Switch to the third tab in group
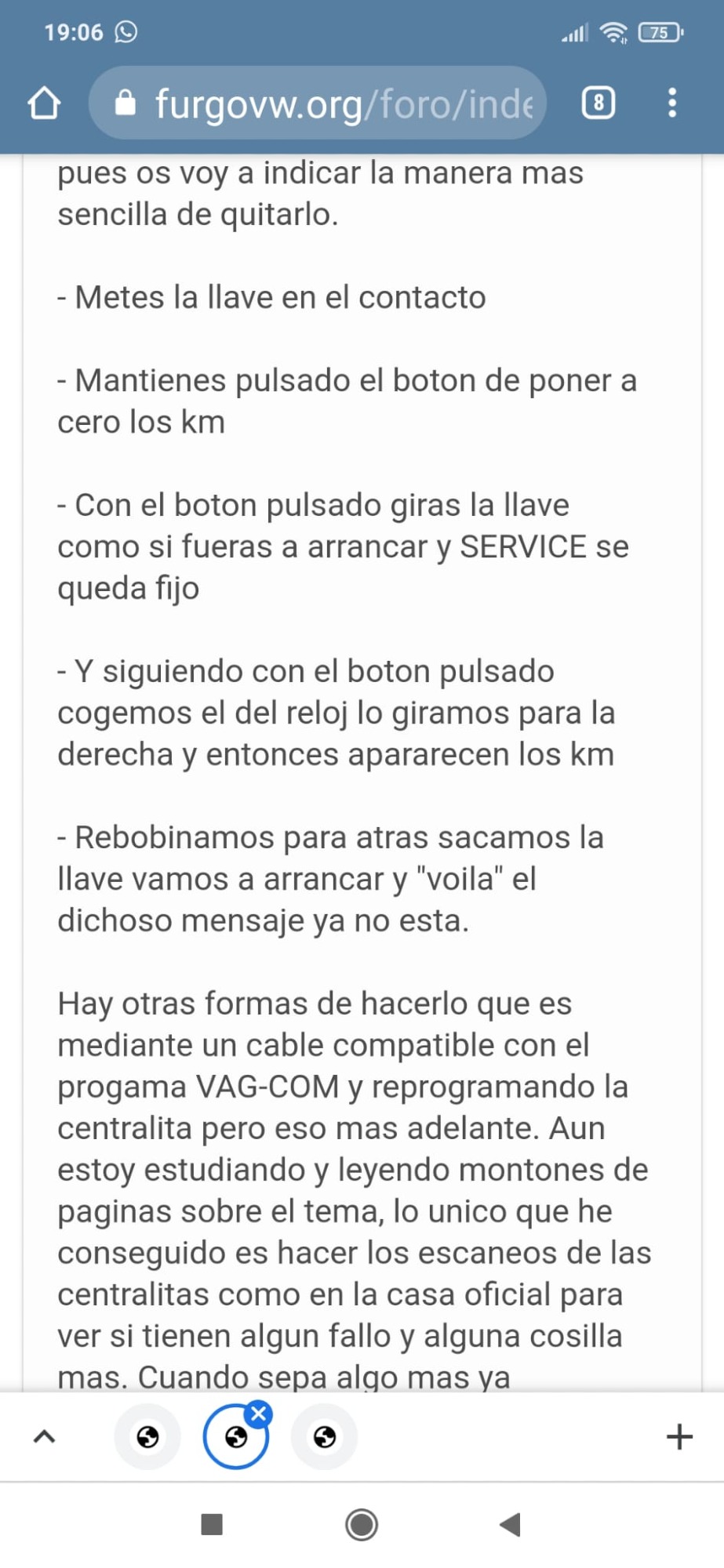 [x=324, y=1437]
